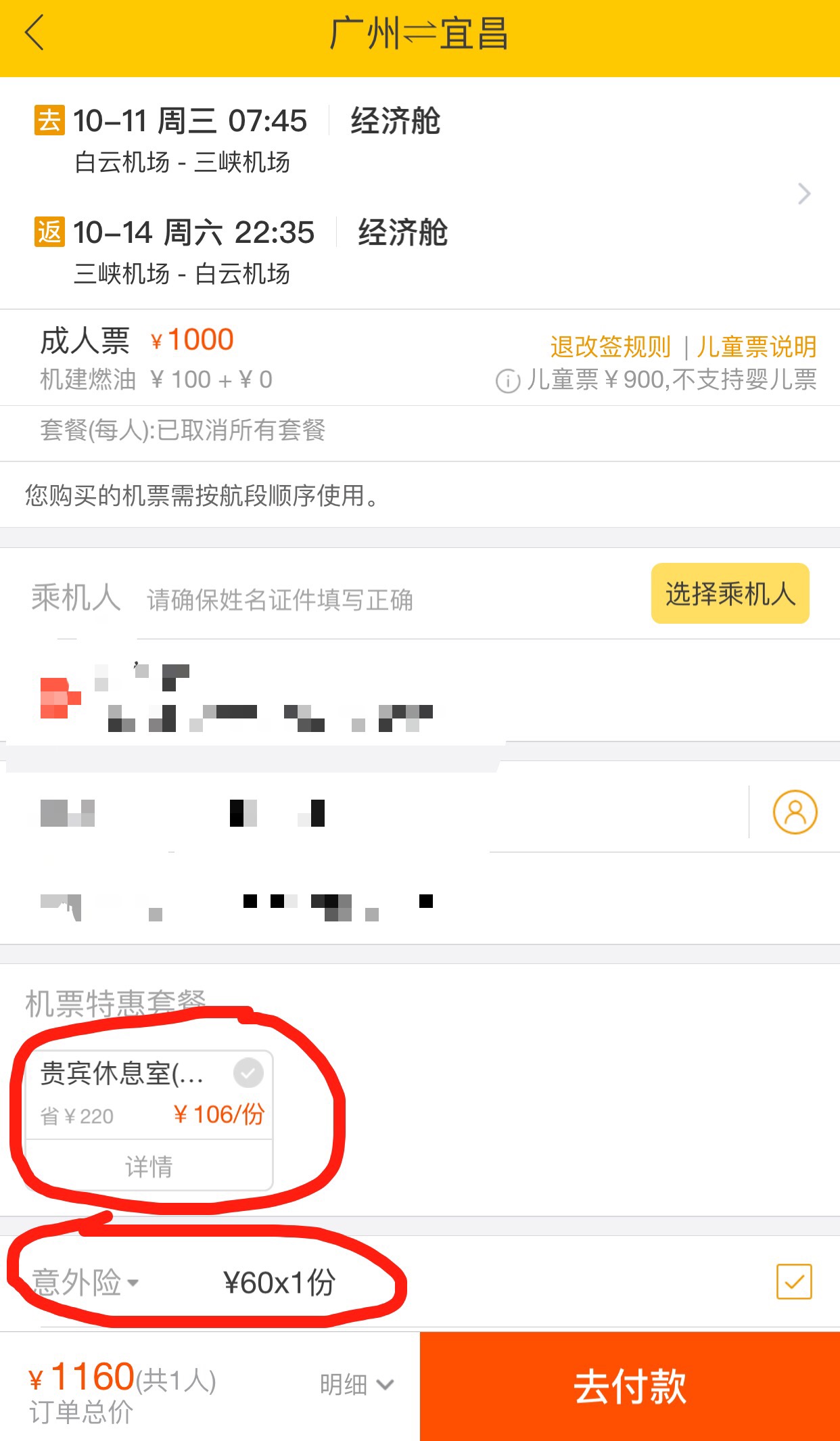The height and width of the screenshot is (1441, 840).
Task: View 详情 of the 贵宾休息室 package
Action: coord(149,1166)
